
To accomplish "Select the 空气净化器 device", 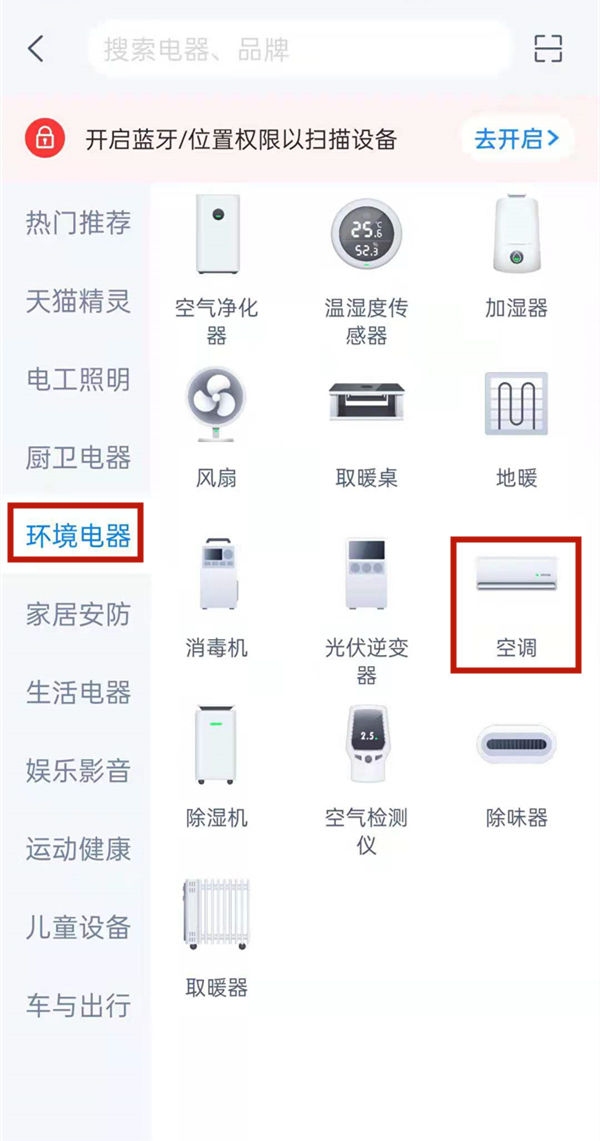I will (217, 265).
